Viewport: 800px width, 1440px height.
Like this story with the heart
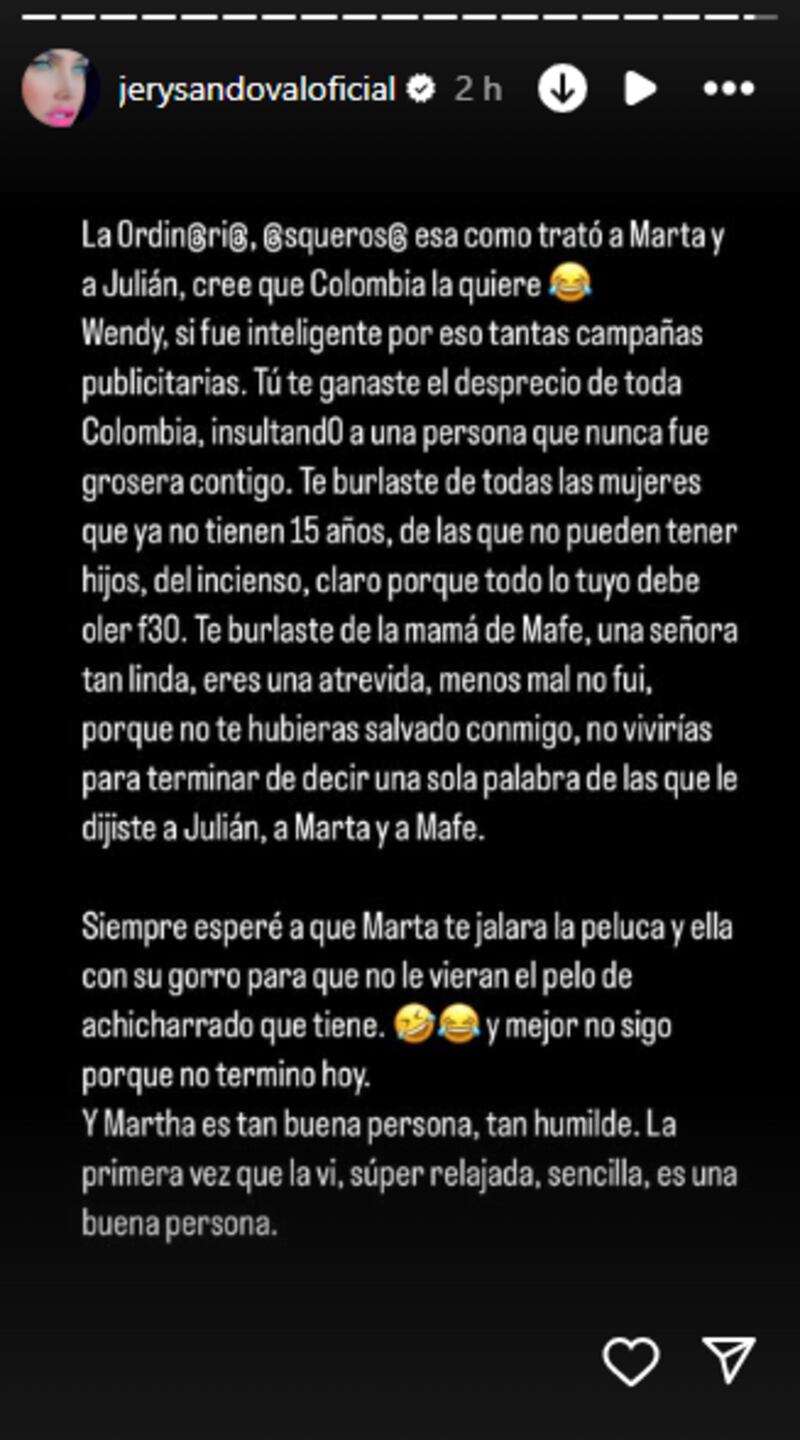point(631,1361)
